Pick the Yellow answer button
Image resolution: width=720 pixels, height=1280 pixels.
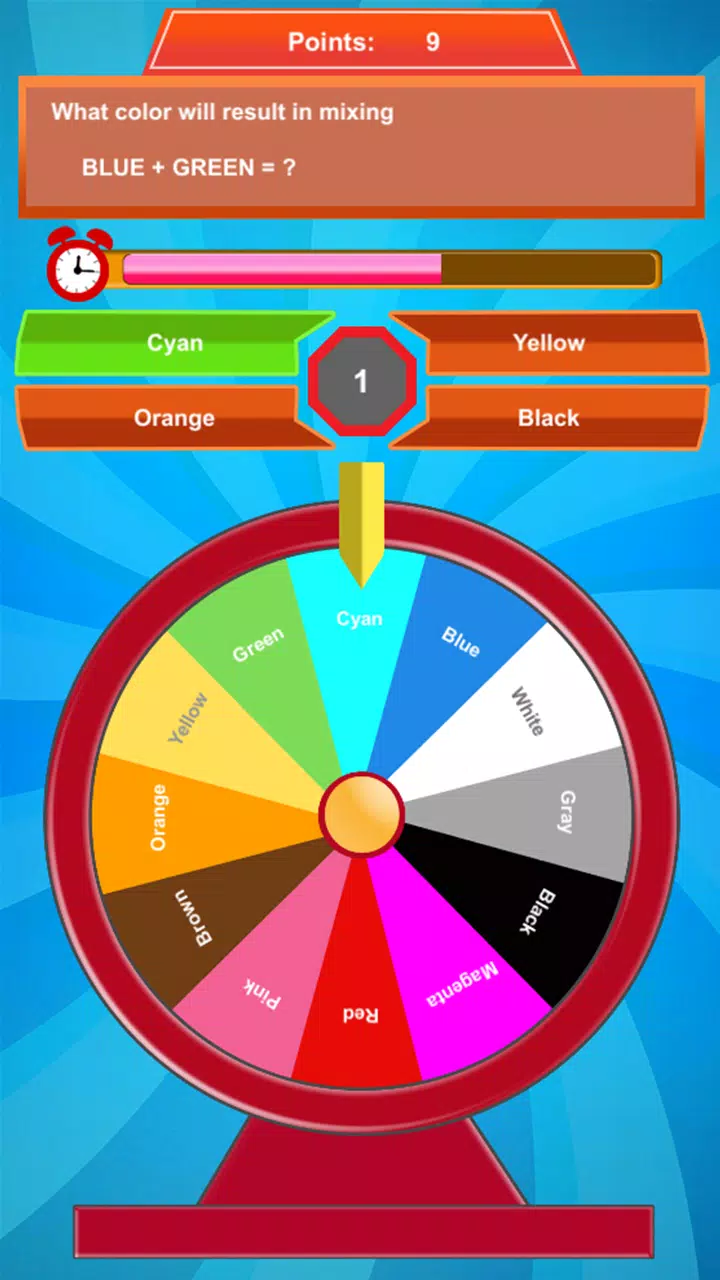pos(549,343)
